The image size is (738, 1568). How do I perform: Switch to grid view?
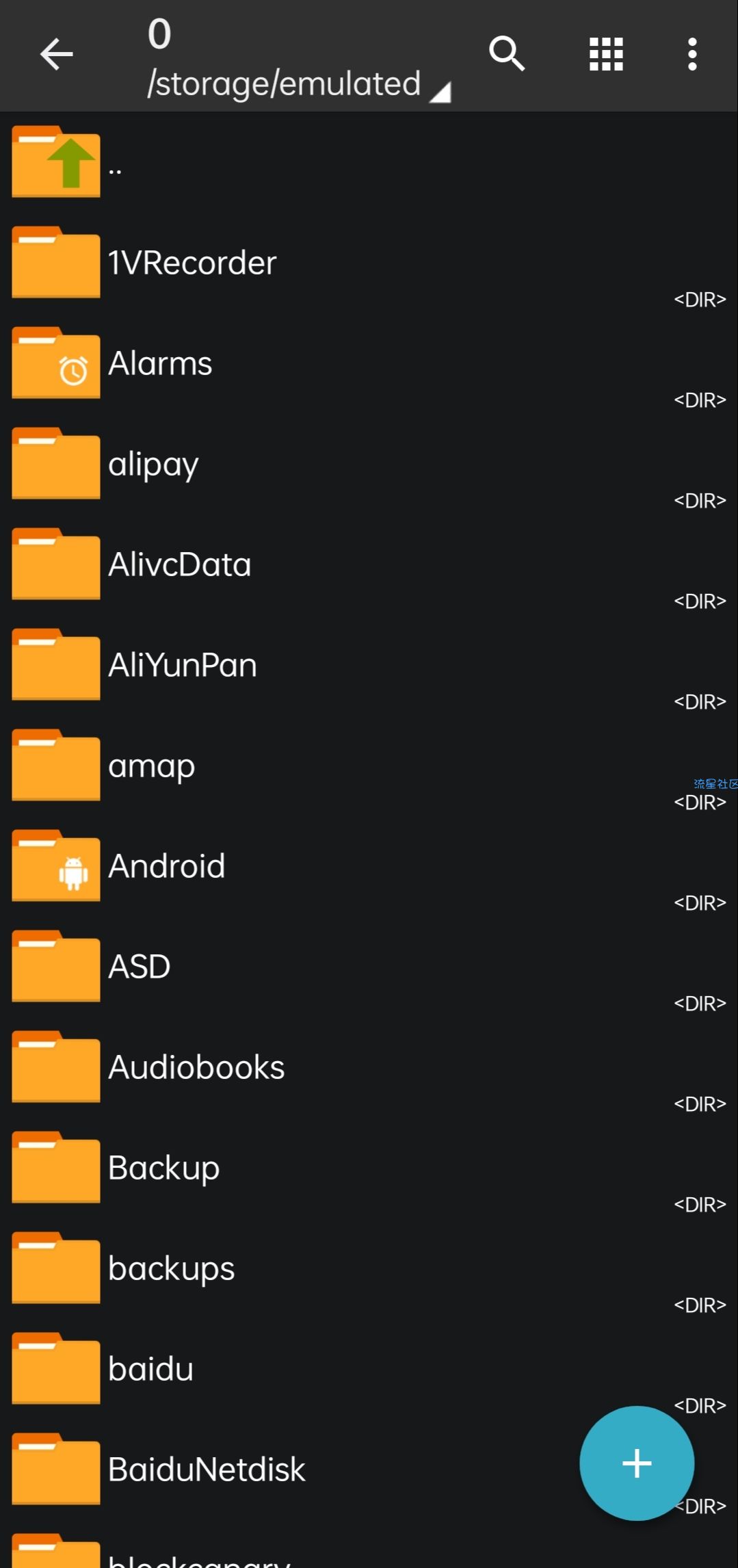pyautogui.click(x=606, y=54)
